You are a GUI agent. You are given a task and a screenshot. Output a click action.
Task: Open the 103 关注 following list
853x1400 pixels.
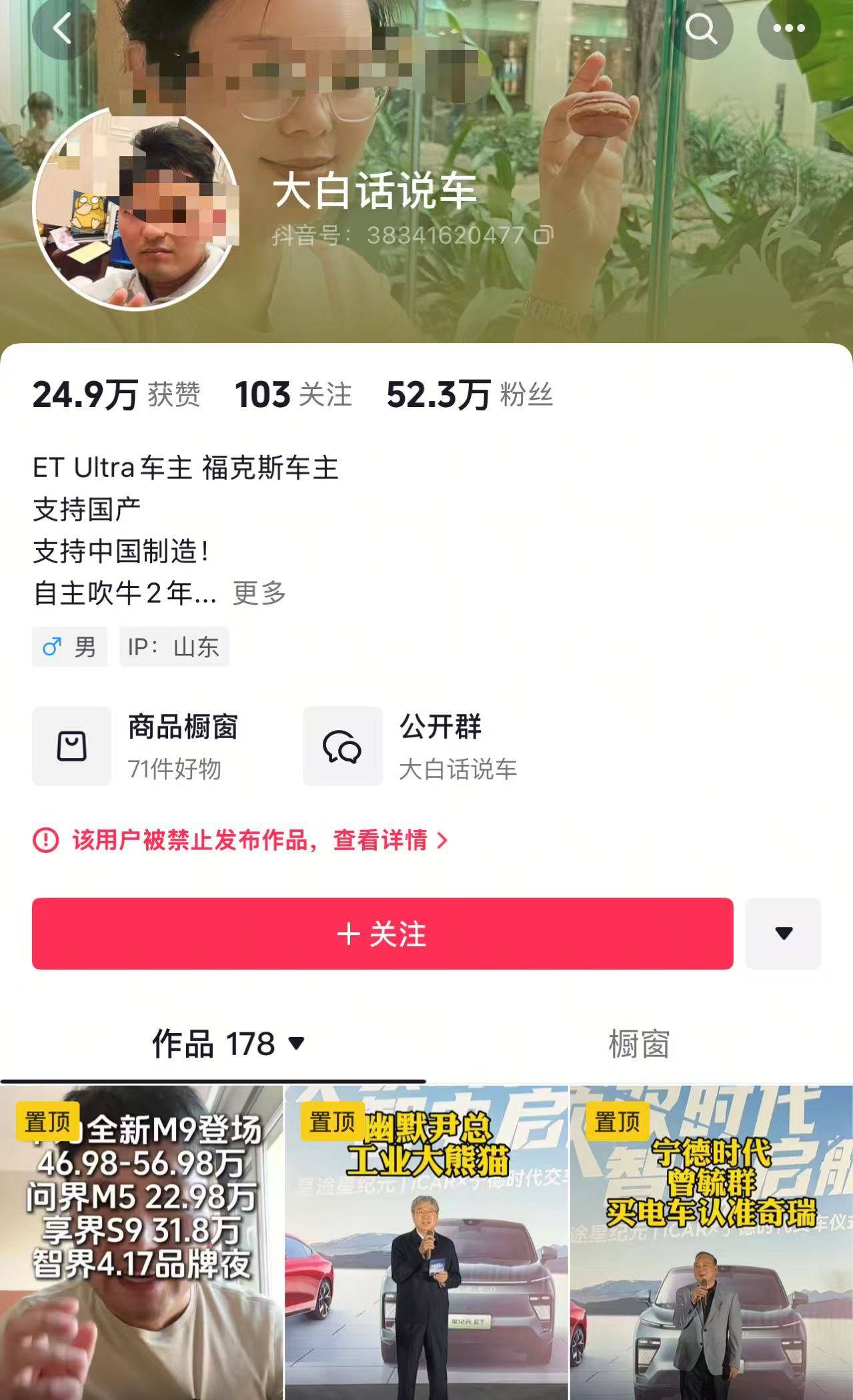click(292, 394)
